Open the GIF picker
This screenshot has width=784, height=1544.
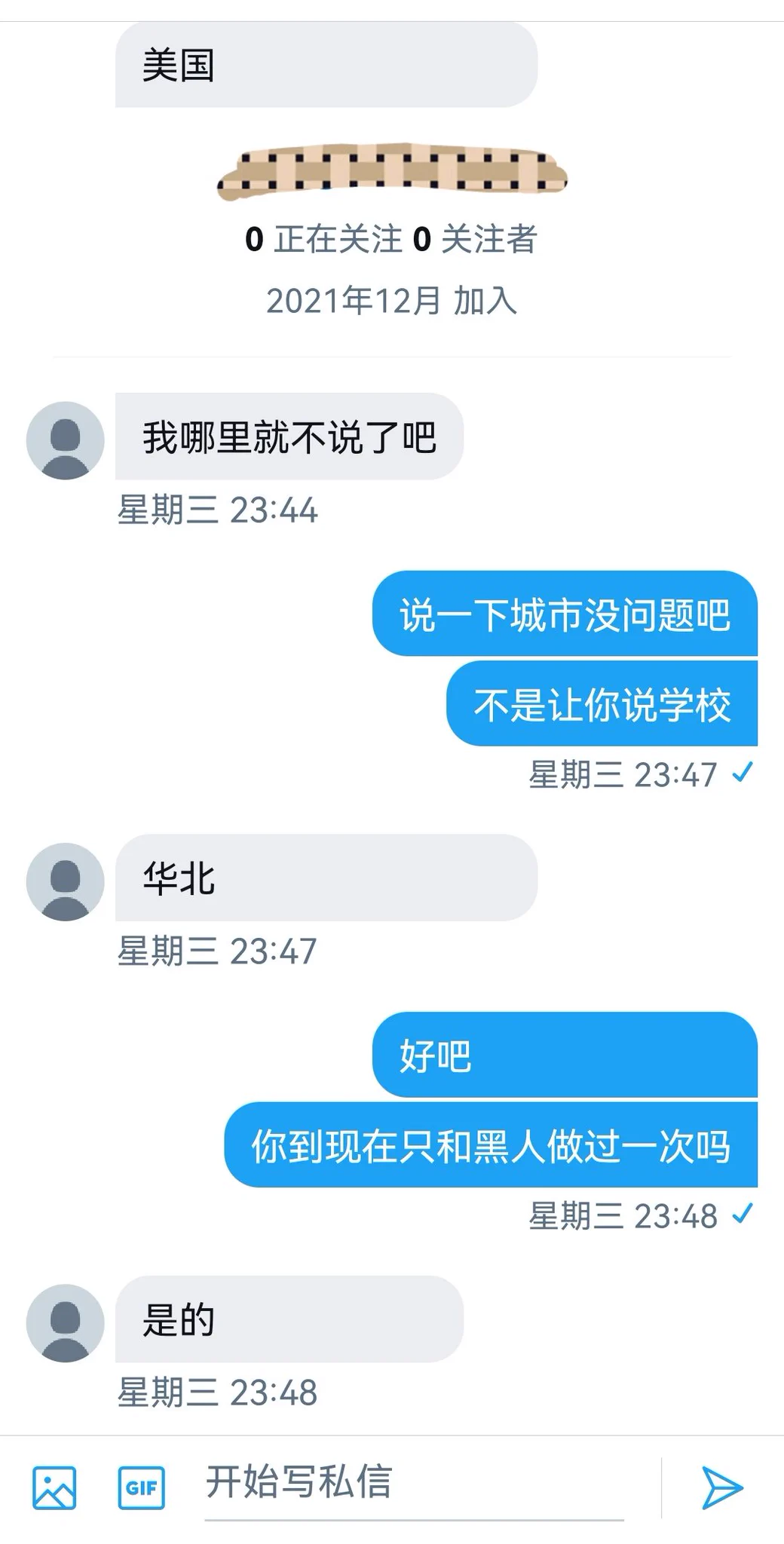tap(141, 1487)
